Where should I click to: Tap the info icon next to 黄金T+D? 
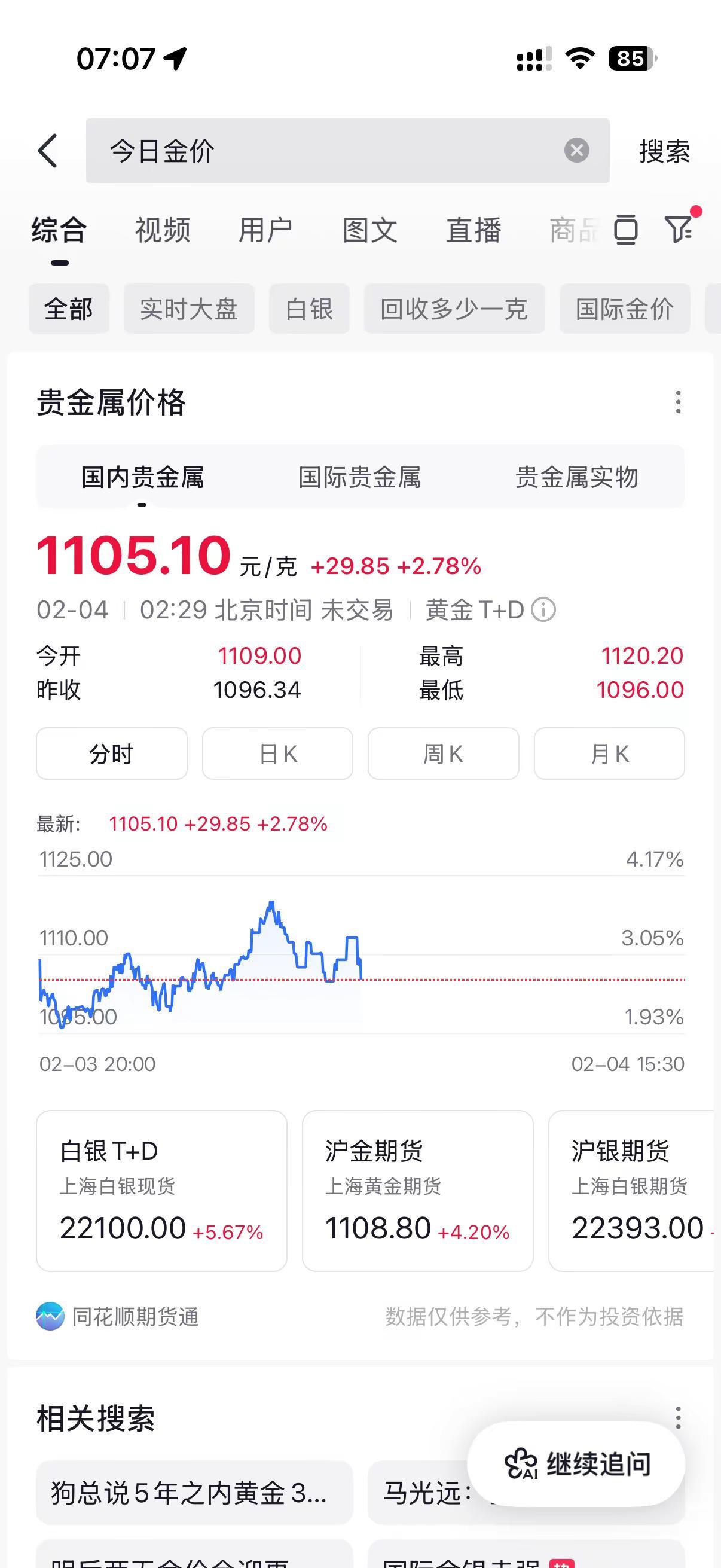pos(545,609)
